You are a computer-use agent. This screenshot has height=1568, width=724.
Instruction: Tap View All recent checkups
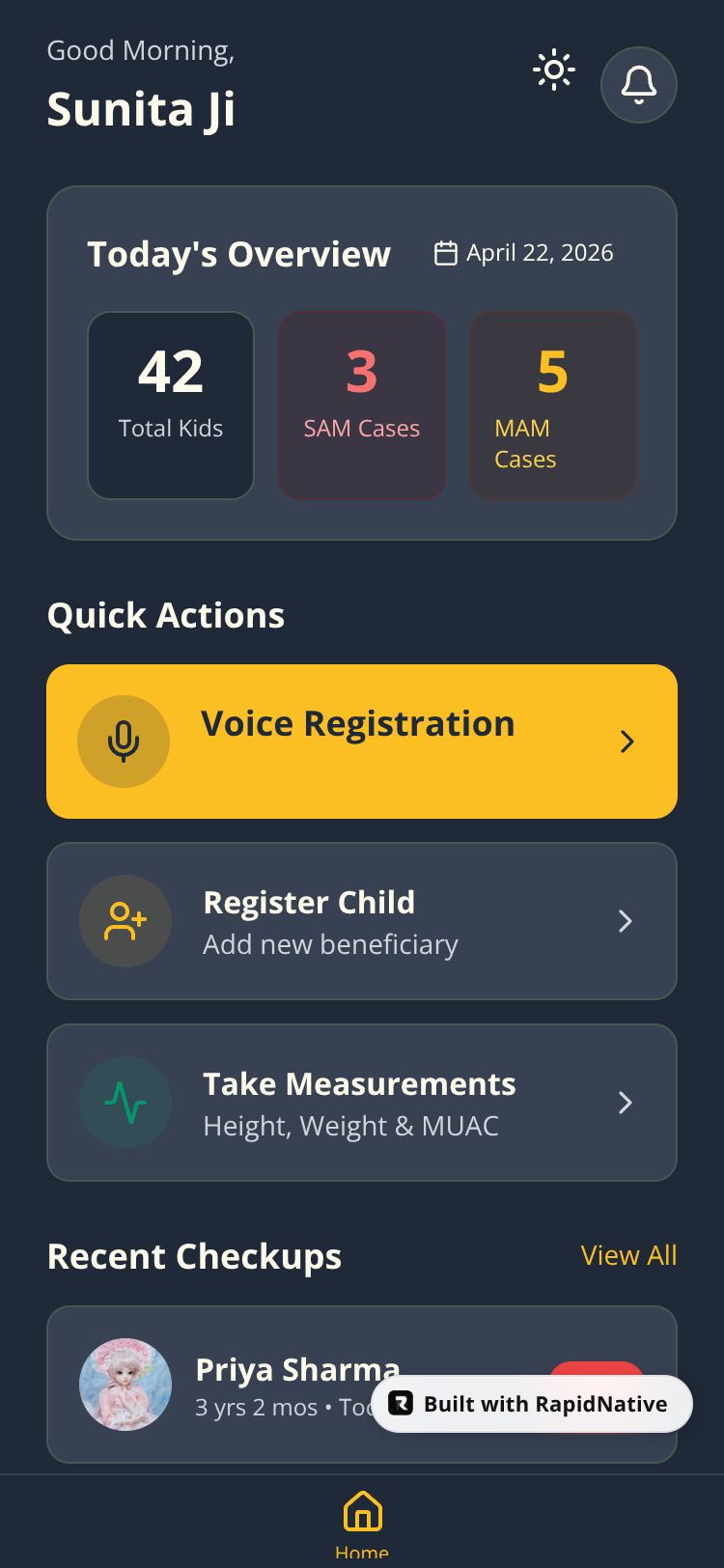click(x=628, y=1255)
